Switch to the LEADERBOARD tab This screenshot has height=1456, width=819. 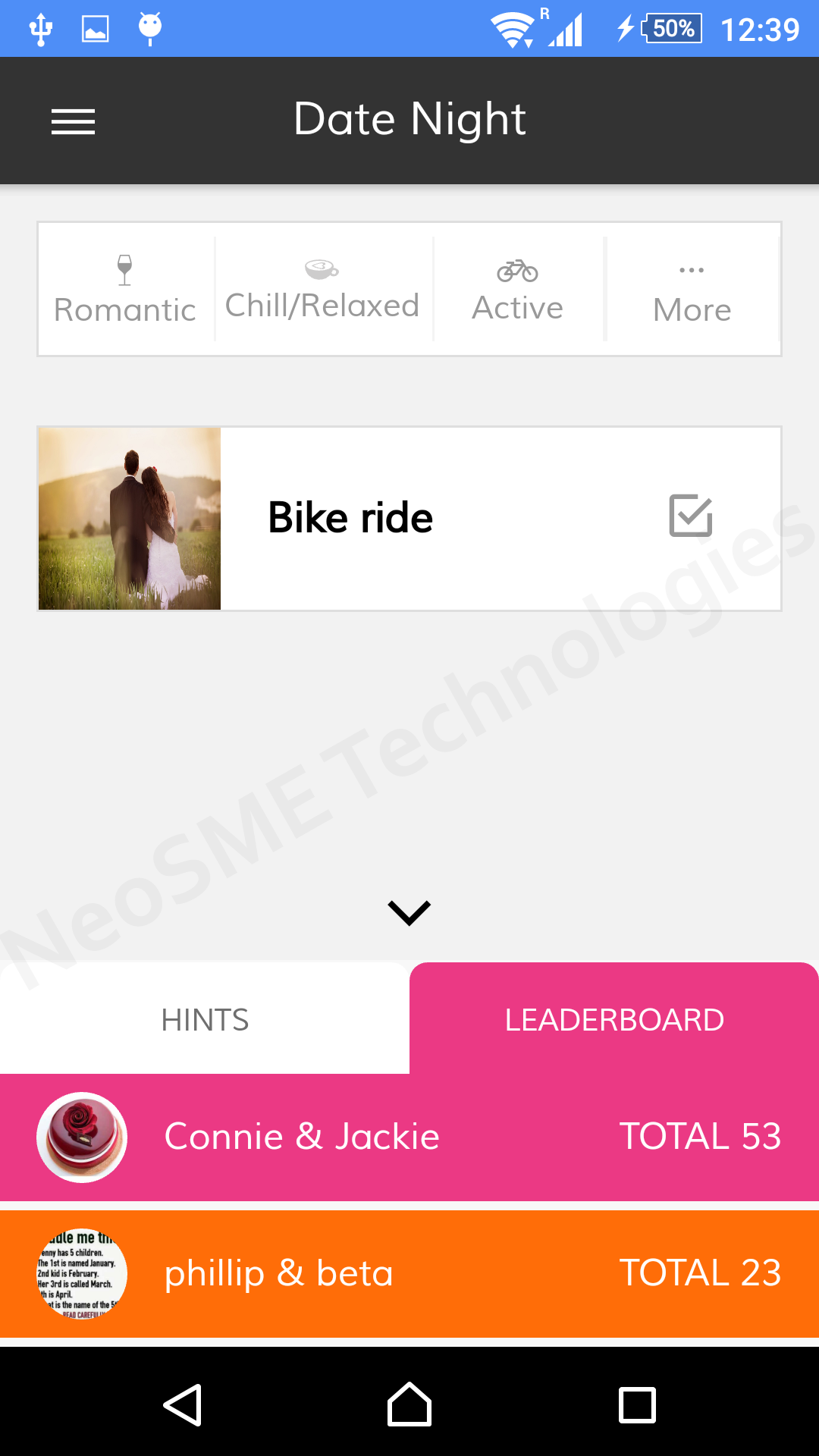tap(614, 1019)
